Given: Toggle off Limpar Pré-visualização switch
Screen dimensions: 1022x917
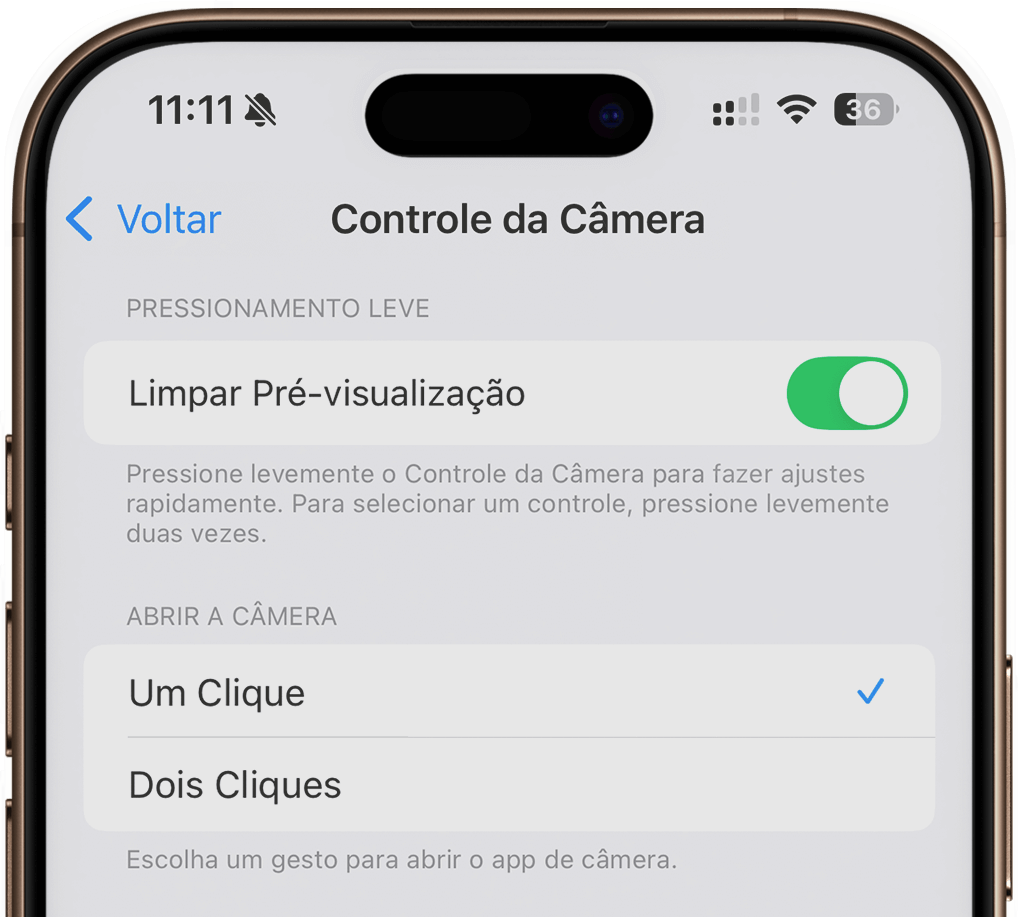Looking at the screenshot, I should 846,393.
